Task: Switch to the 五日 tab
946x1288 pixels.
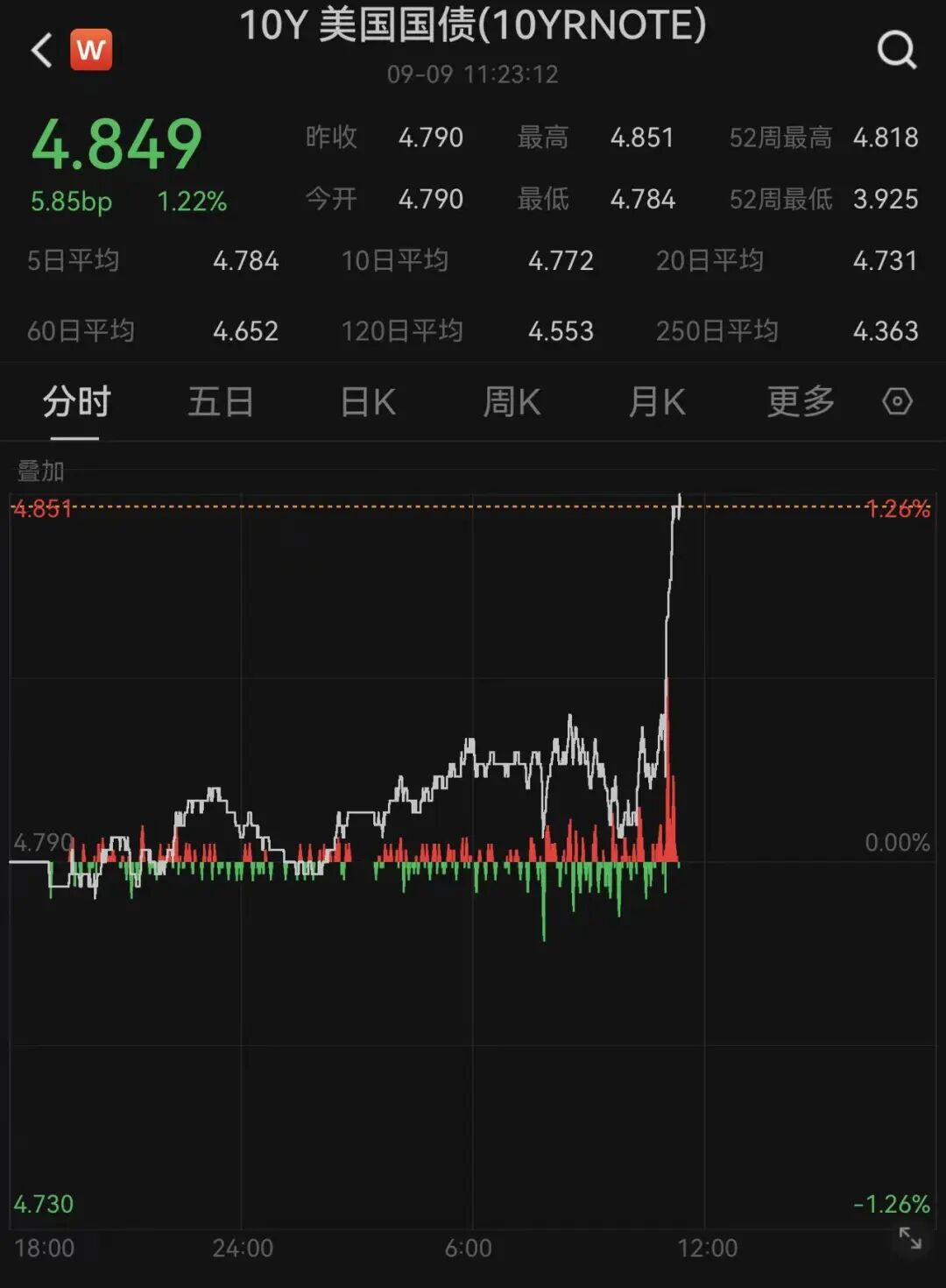Action: (x=221, y=402)
